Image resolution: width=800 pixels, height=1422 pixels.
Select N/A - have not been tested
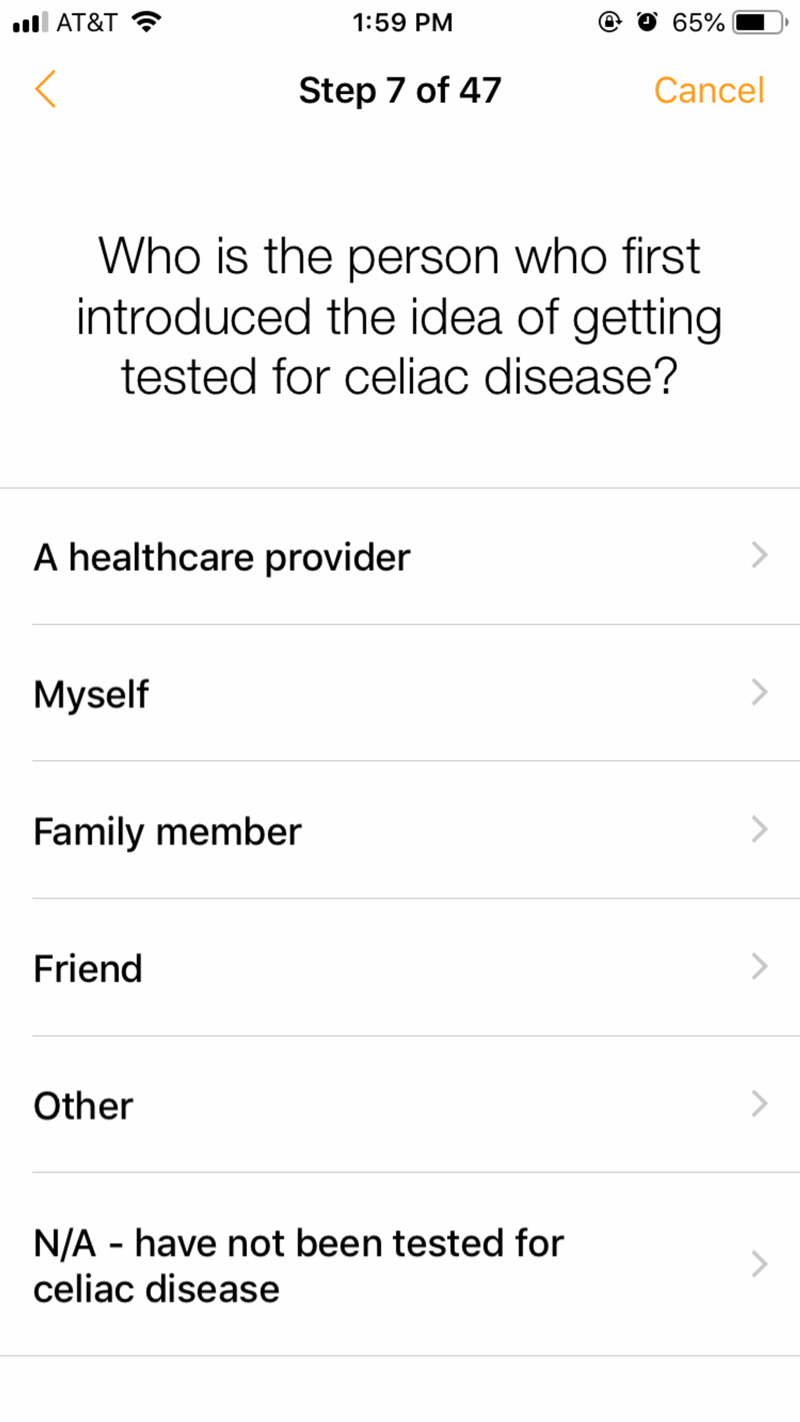(x=400, y=1265)
